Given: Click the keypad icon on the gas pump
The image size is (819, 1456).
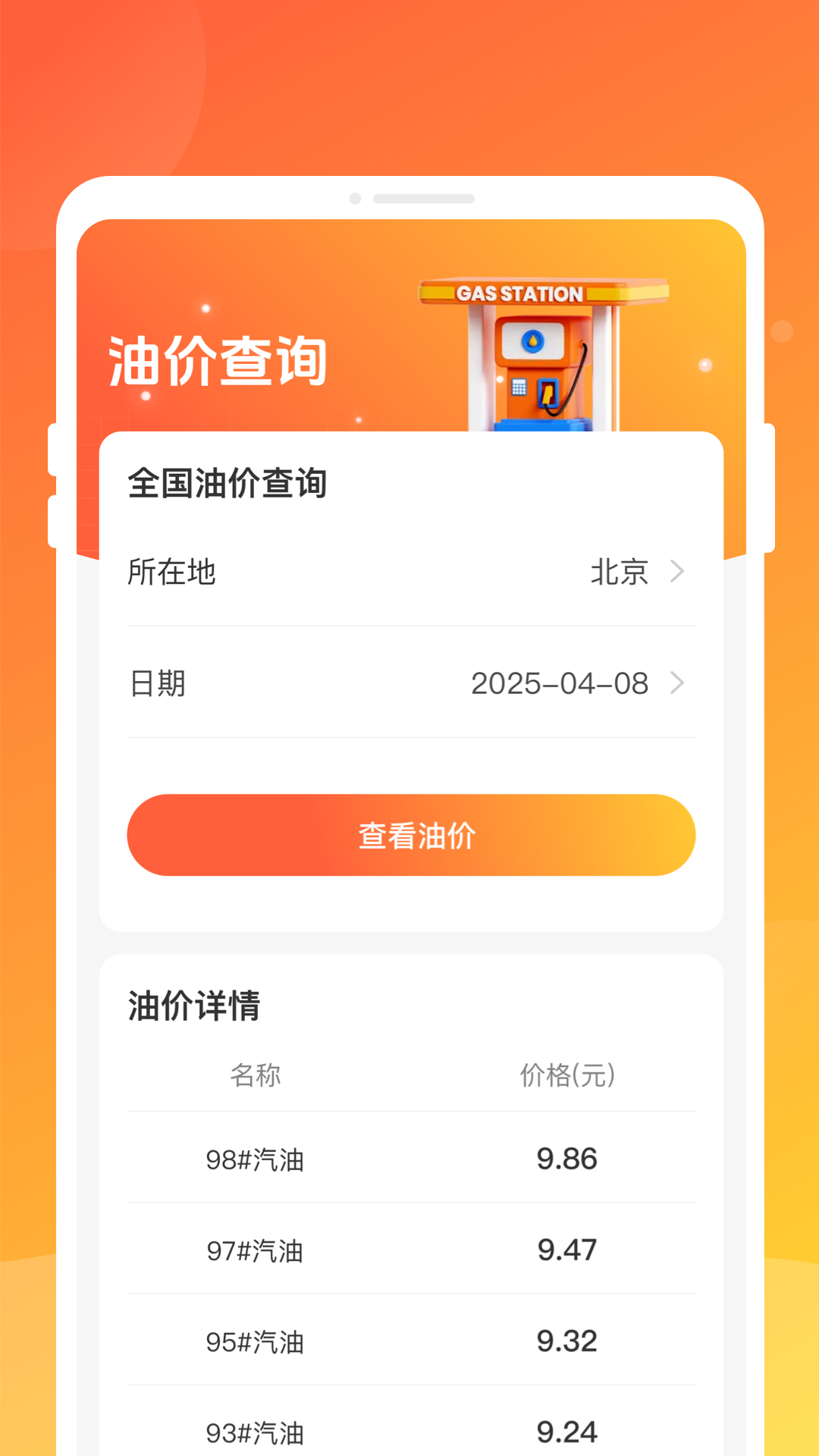Looking at the screenshot, I should [x=518, y=388].
